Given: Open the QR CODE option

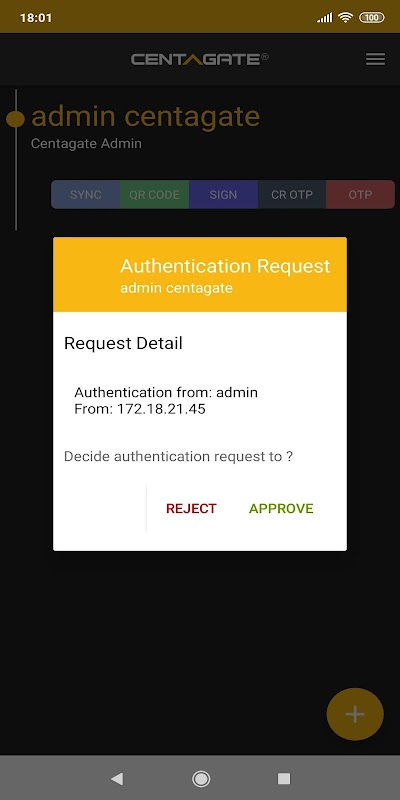Looking at the screenshot, I should pos(154,194).
